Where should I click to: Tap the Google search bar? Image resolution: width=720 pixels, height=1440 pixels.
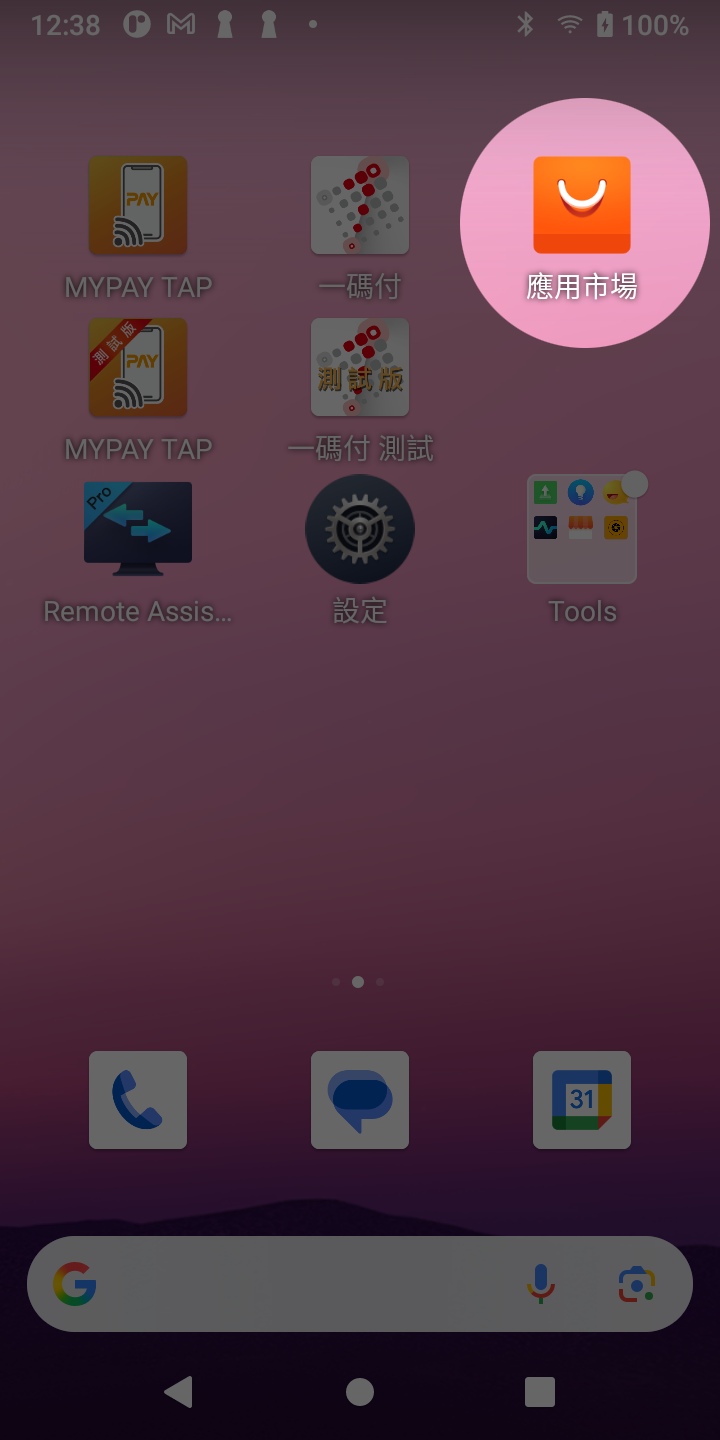point(300,1284)
